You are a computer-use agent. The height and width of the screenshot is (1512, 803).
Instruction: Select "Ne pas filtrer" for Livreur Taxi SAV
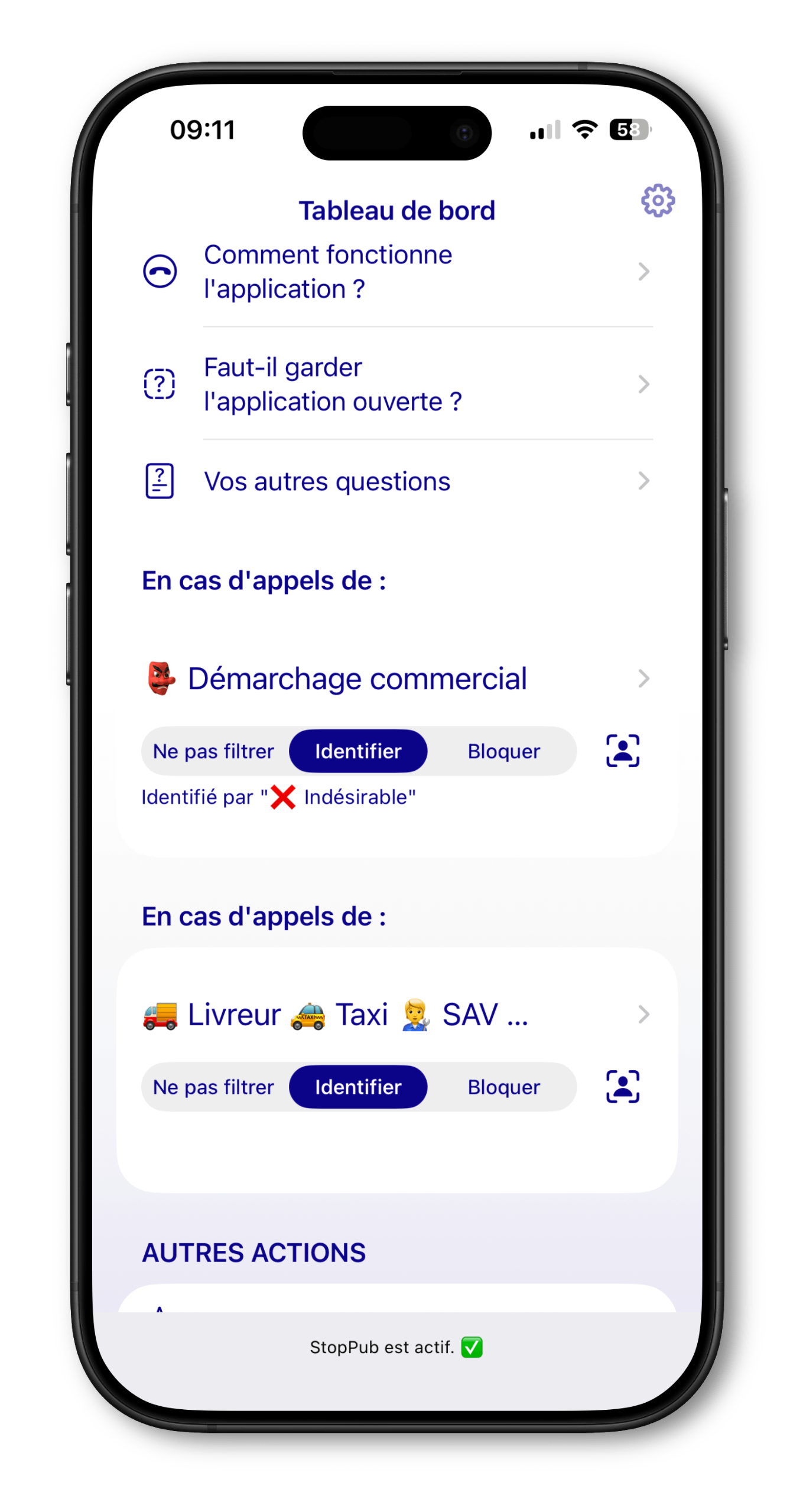[213, 1087]
